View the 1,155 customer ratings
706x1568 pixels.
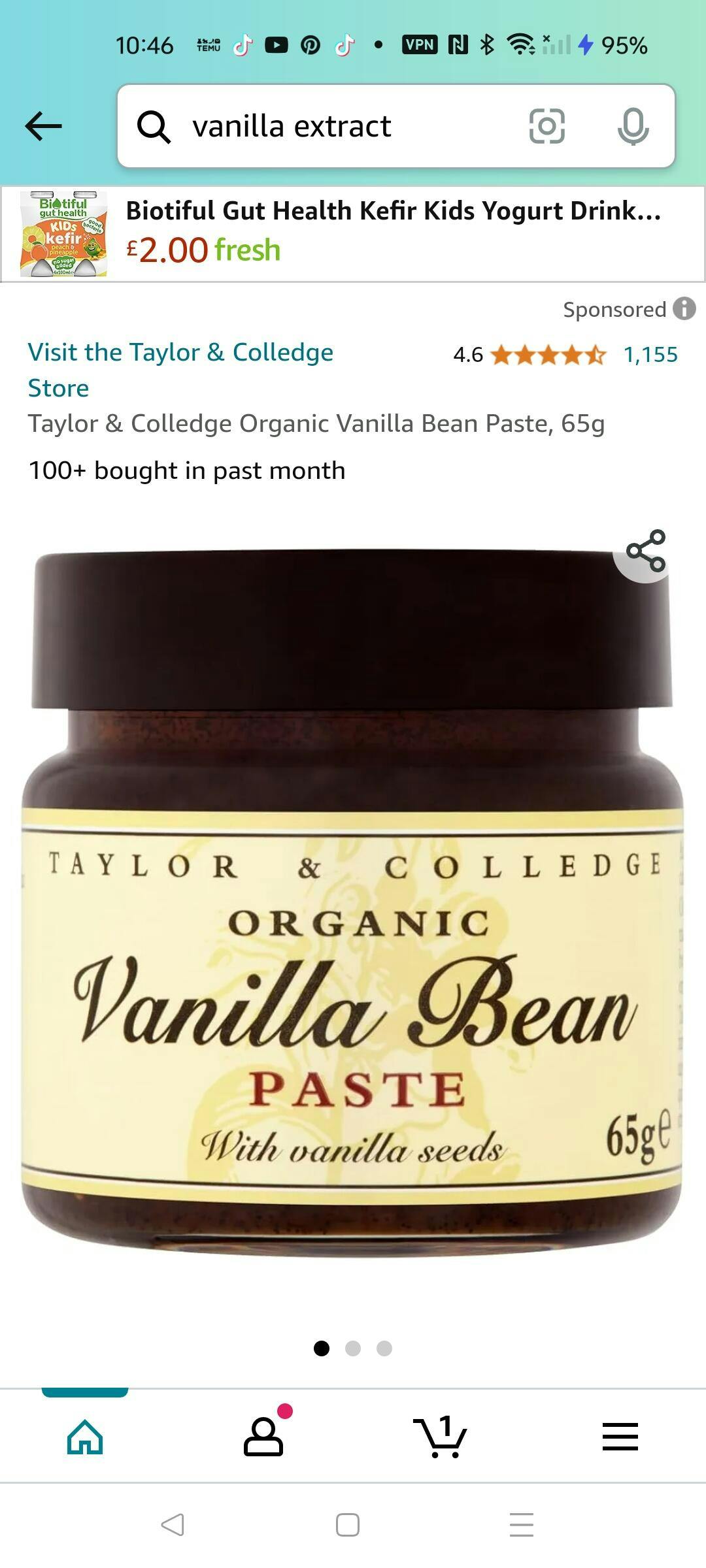[650, 355]
